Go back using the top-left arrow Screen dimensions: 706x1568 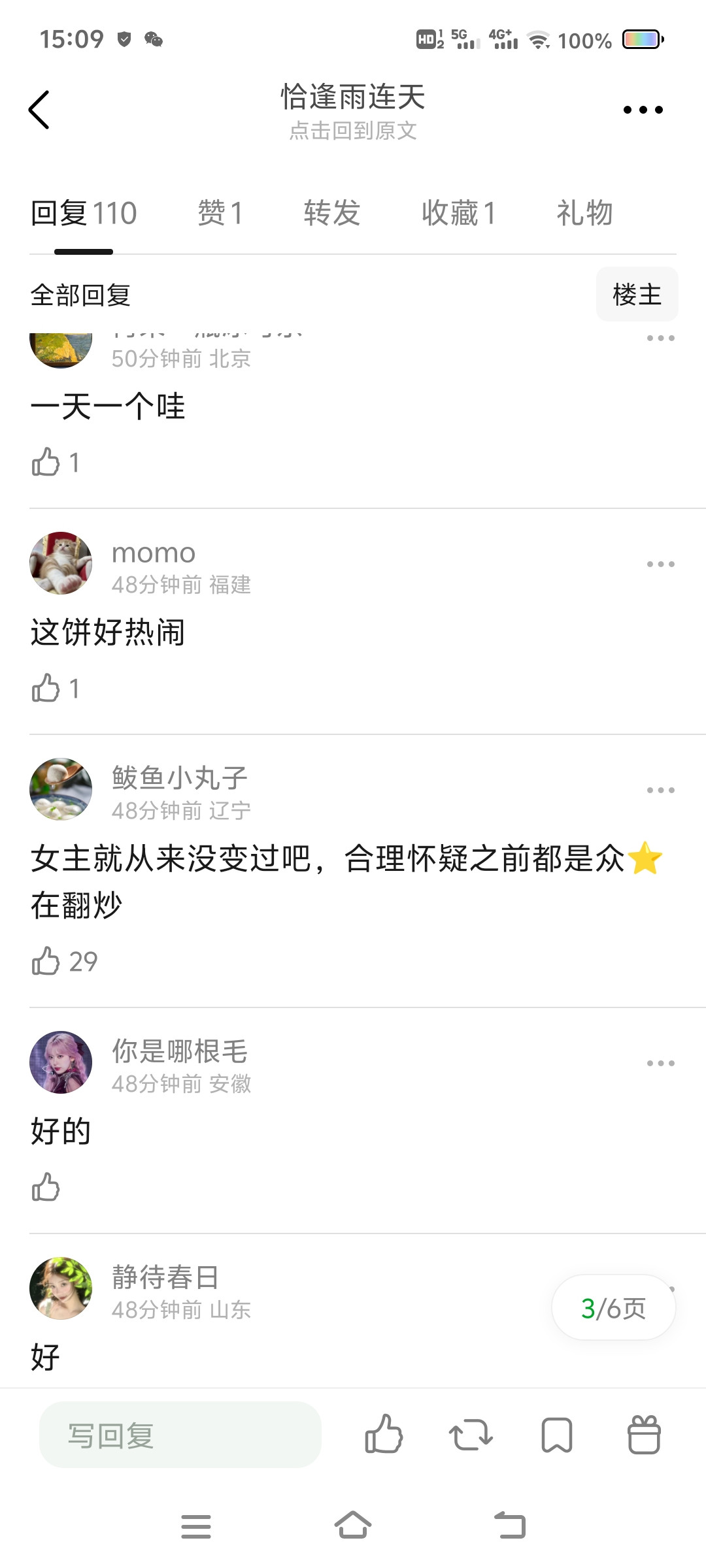coord(39,110)
